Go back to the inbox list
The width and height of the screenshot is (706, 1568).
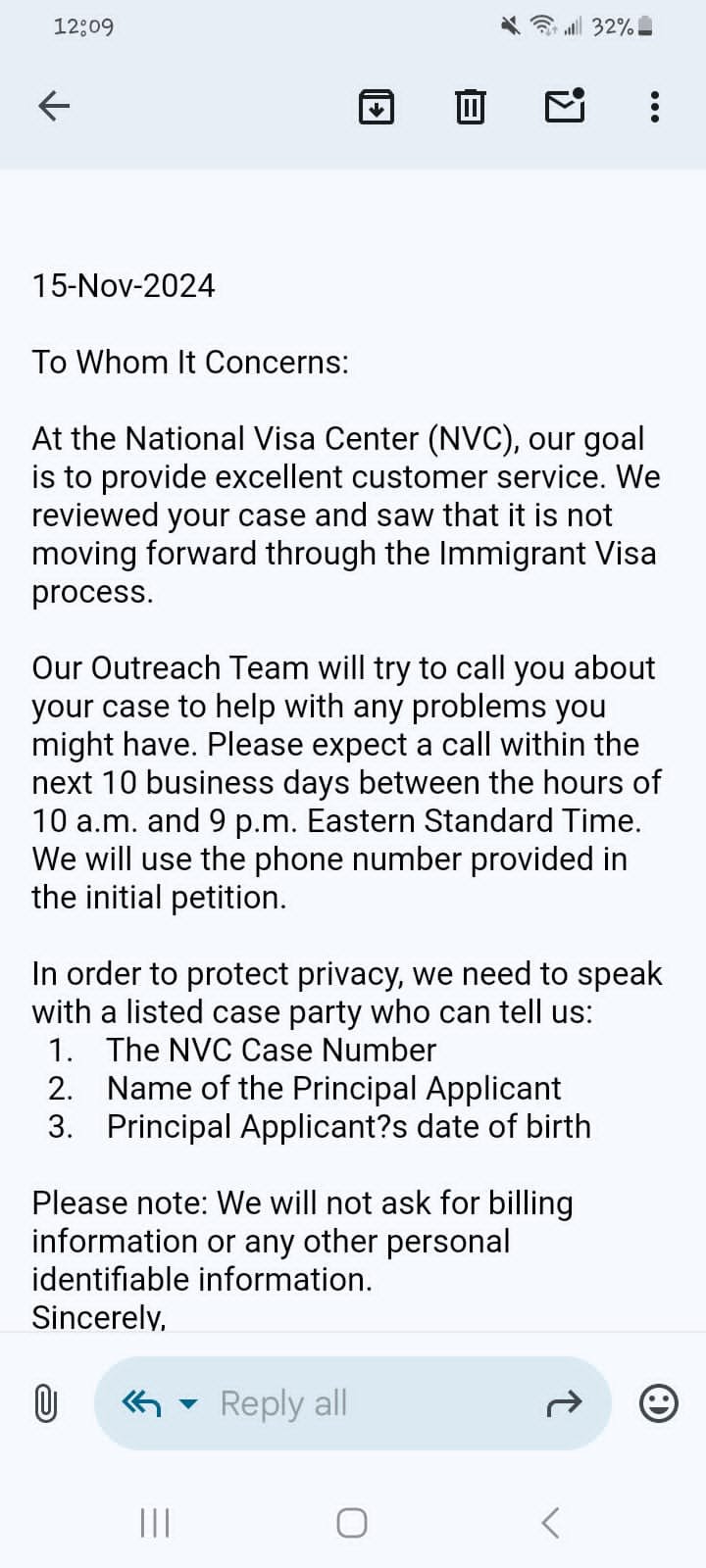[x=54, y=106]
